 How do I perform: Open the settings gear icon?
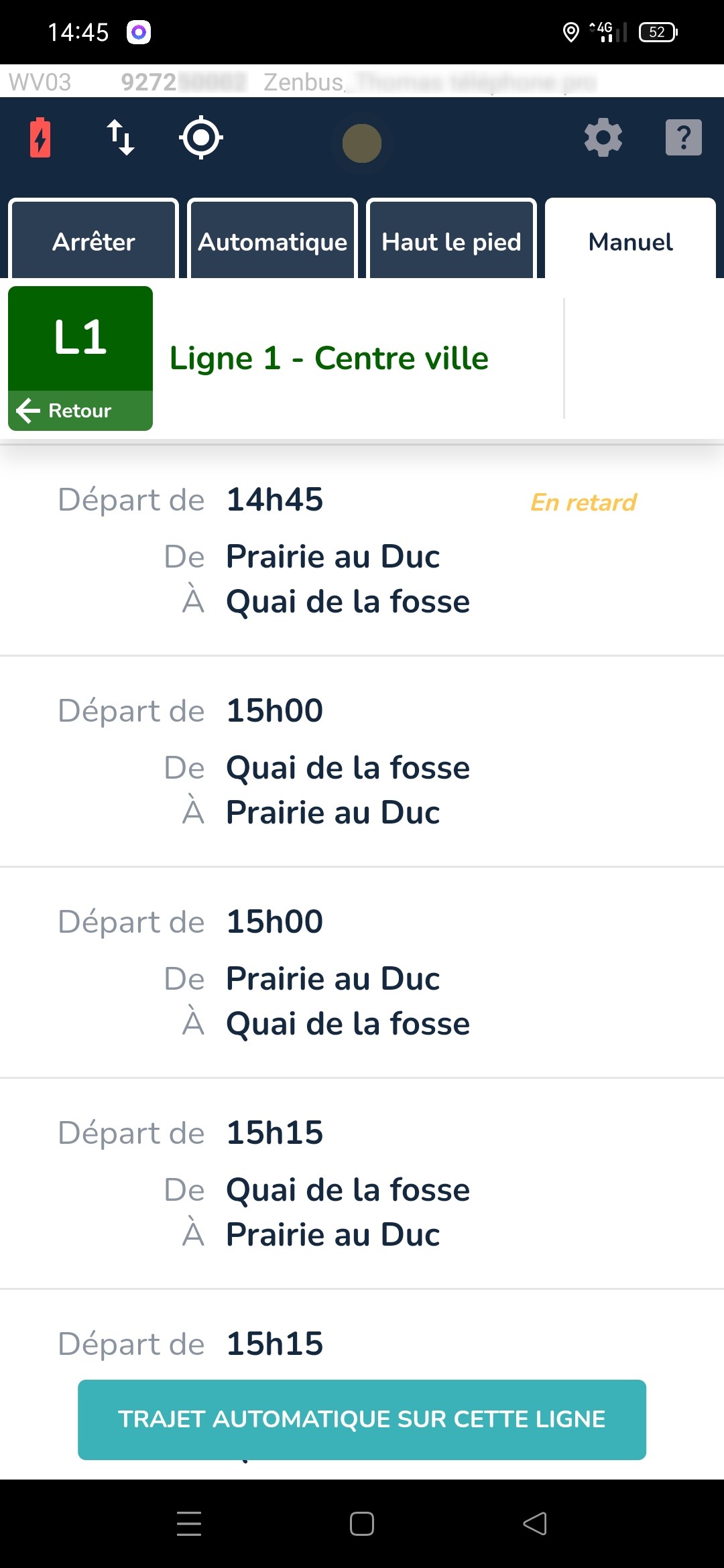tap(602, 137)
